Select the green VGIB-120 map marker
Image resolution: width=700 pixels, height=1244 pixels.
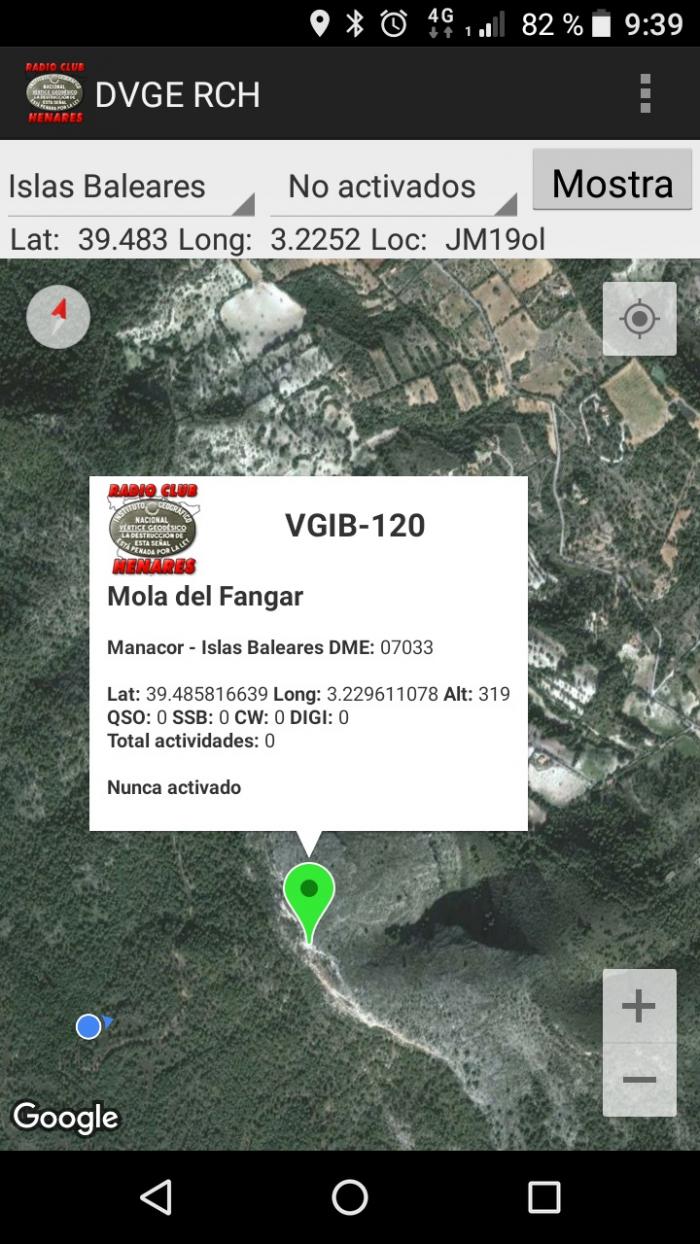(x=309, y=902)
